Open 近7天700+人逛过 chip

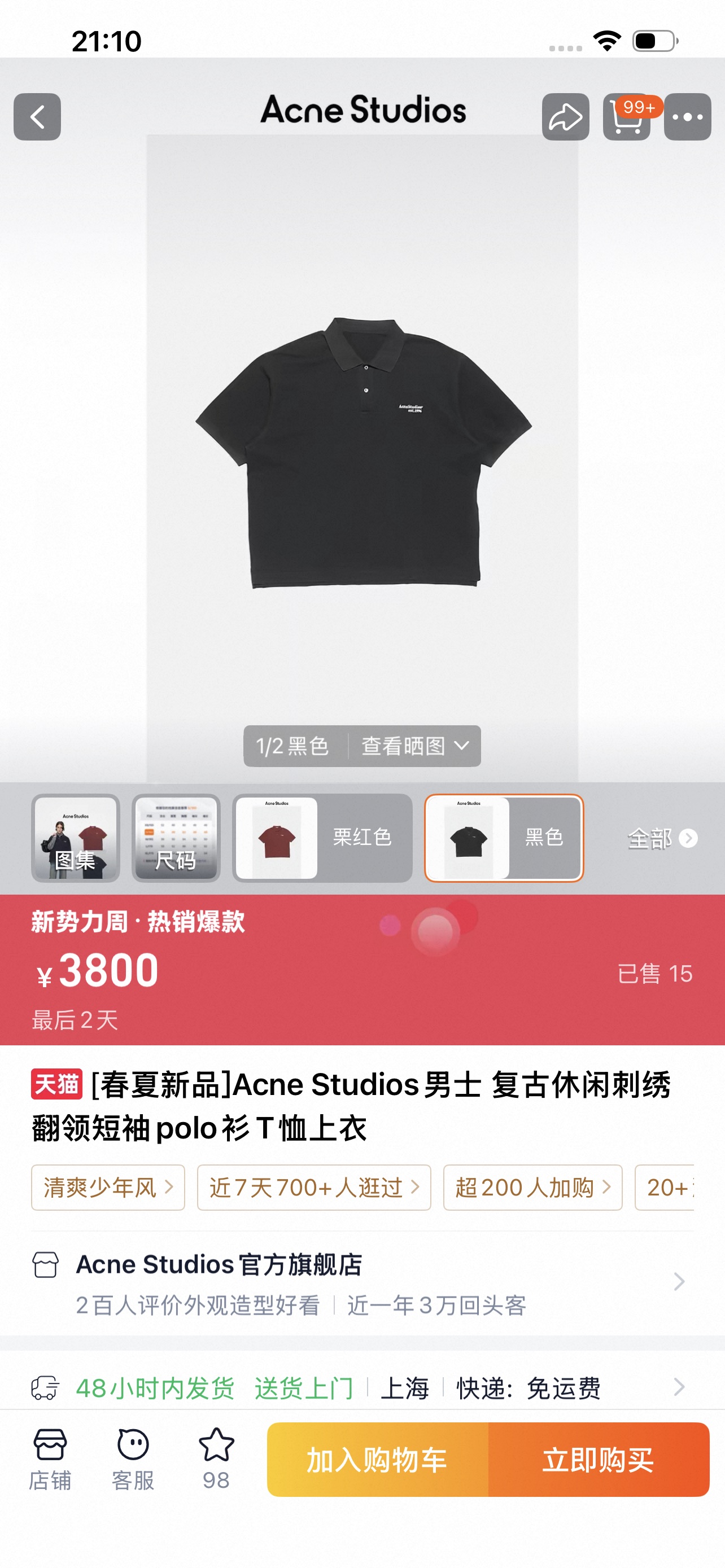pyautogui.click(x=313, y=1187)
